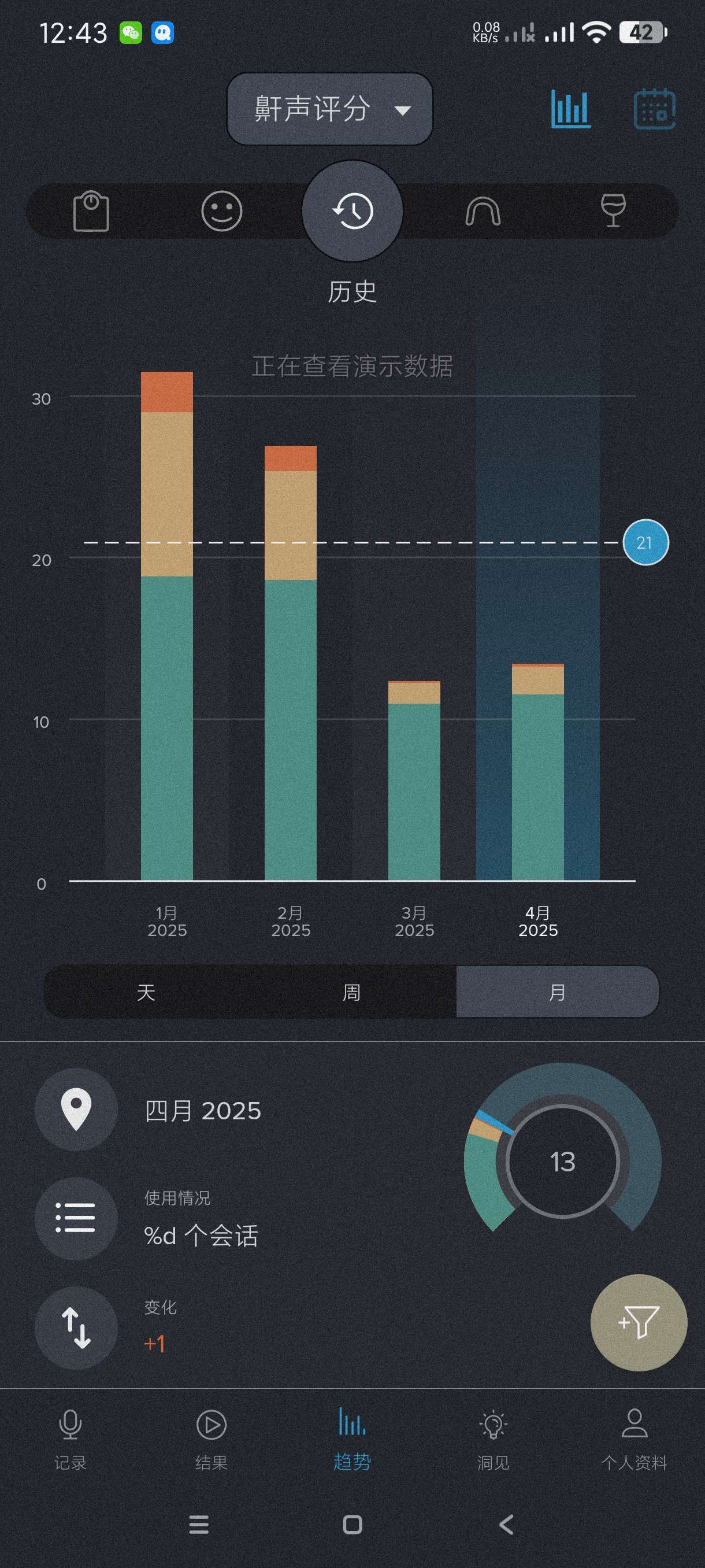Expand the 鼾声评分 dropdown

(x=329, y=110)
